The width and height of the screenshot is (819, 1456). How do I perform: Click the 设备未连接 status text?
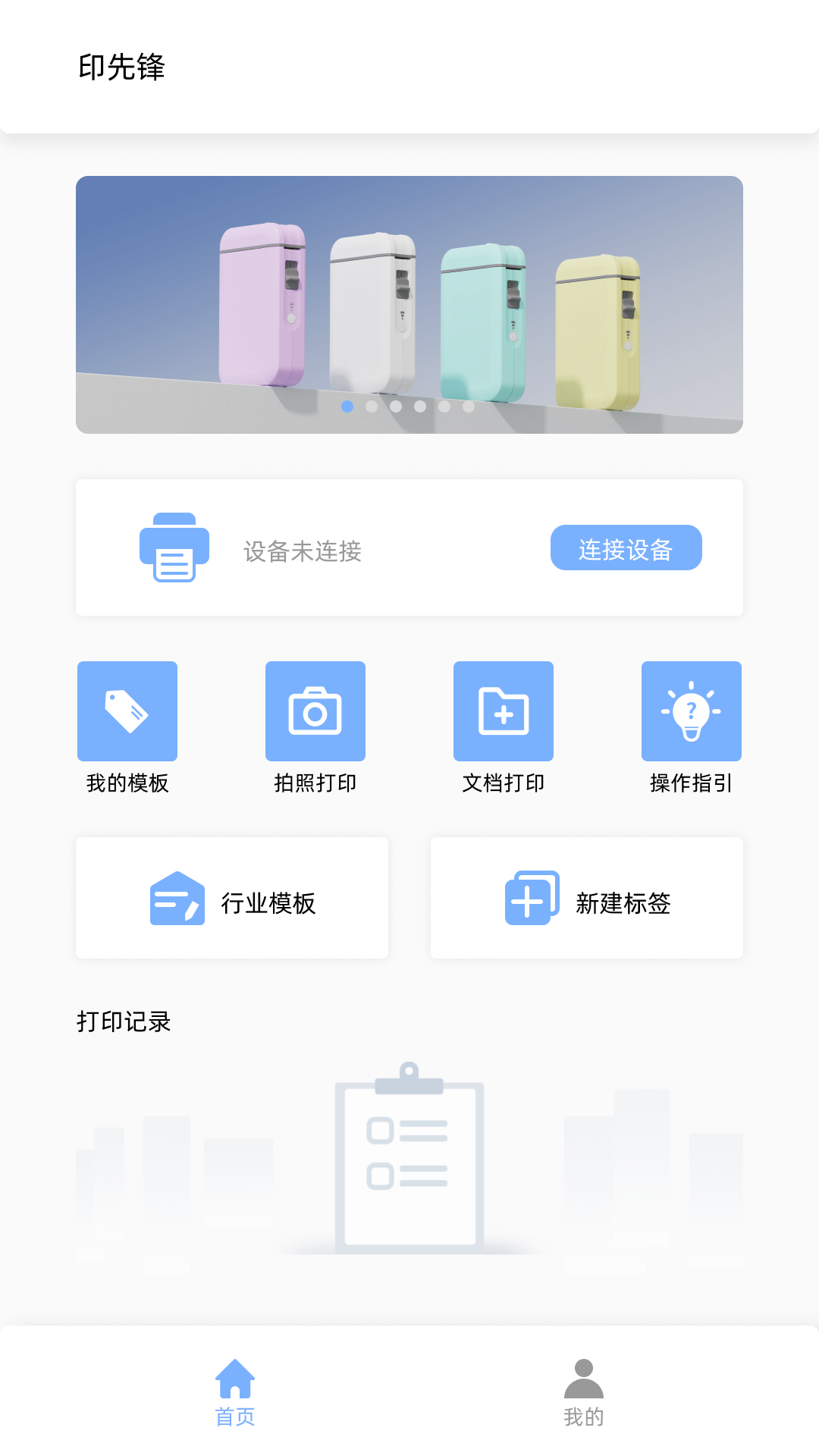click(302, 552)
